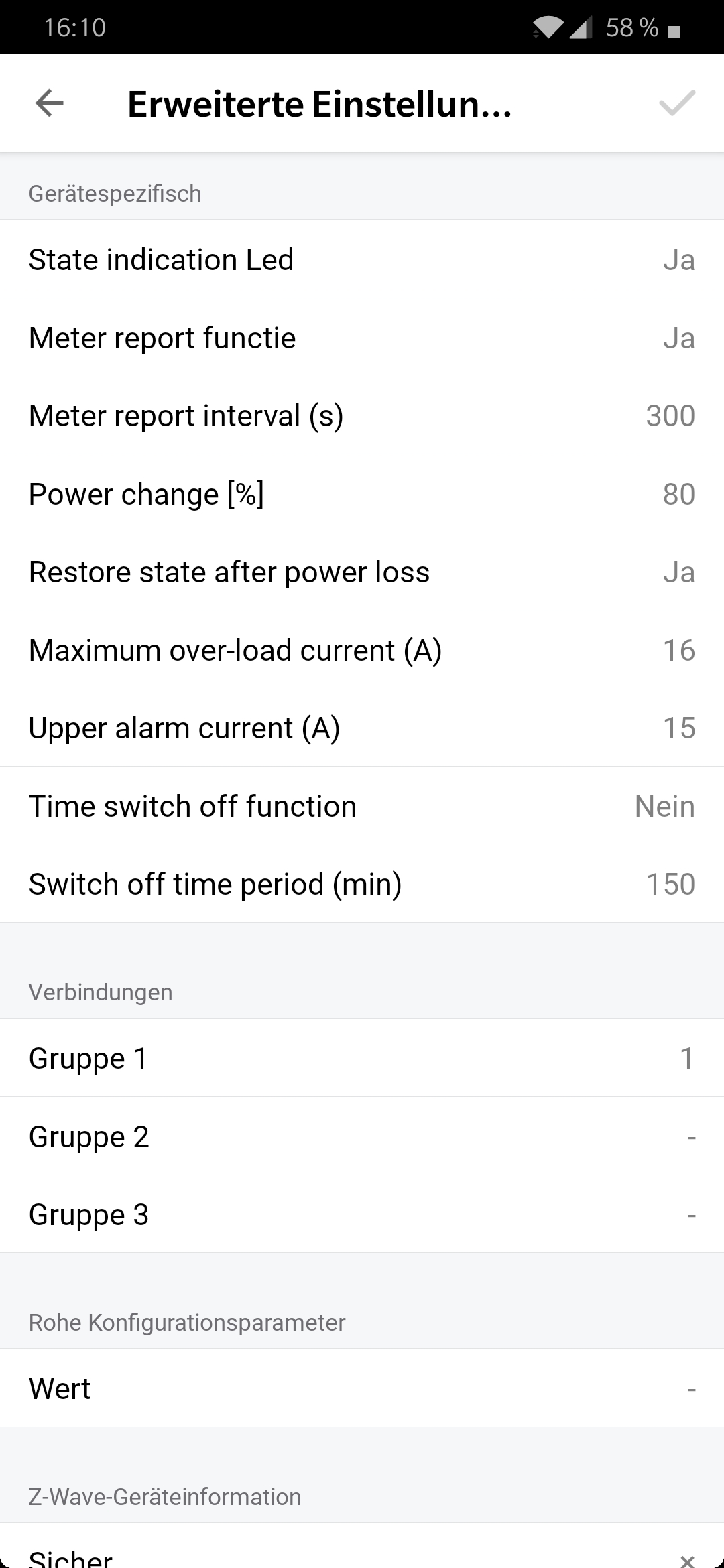Edit Meter report interval (s) value

(x=362, y=415)
